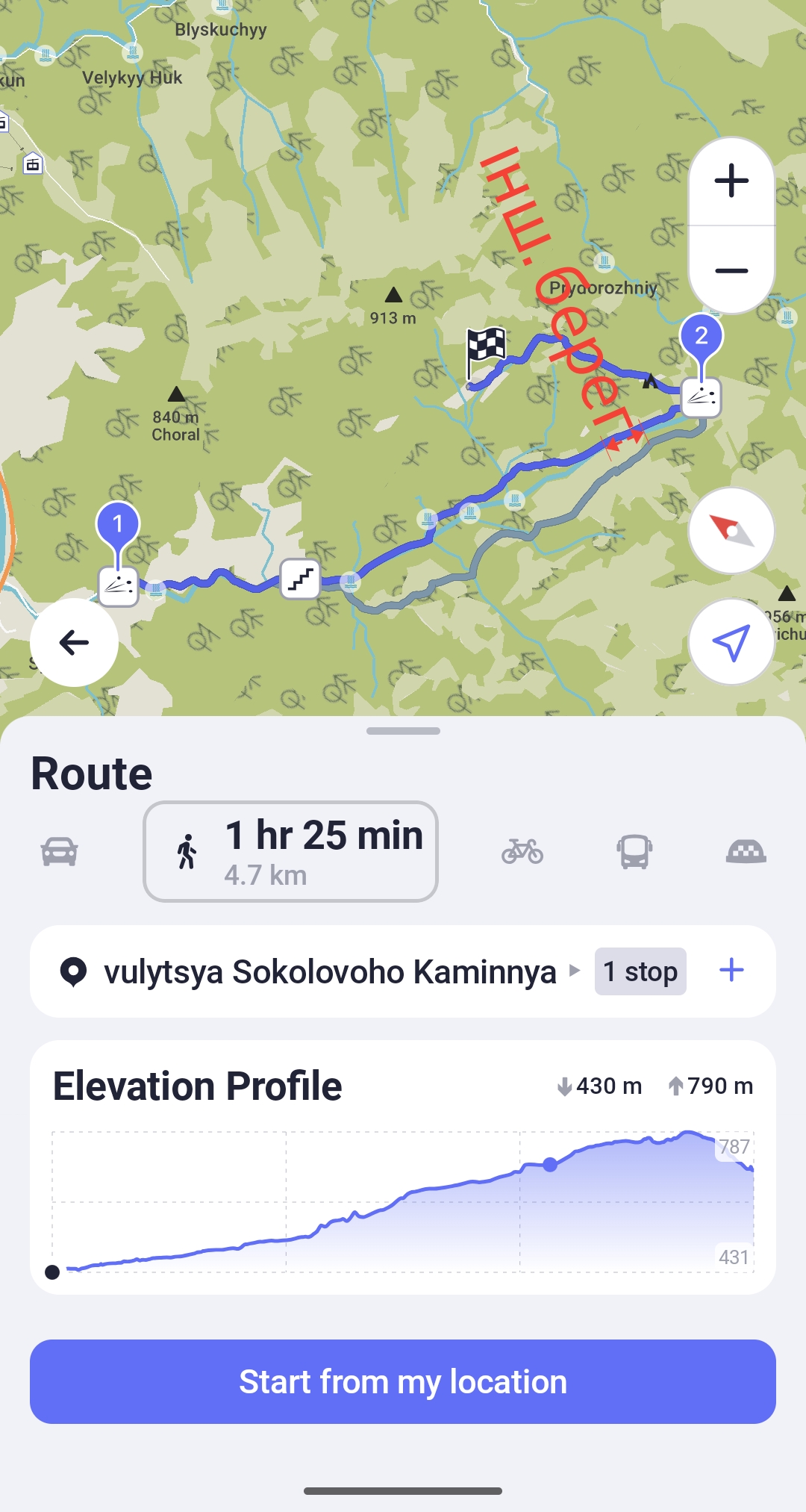The width and height of the screenshot is (806, 1512).
Task: Switch to taxi routing mode
Action: (746, 851)
